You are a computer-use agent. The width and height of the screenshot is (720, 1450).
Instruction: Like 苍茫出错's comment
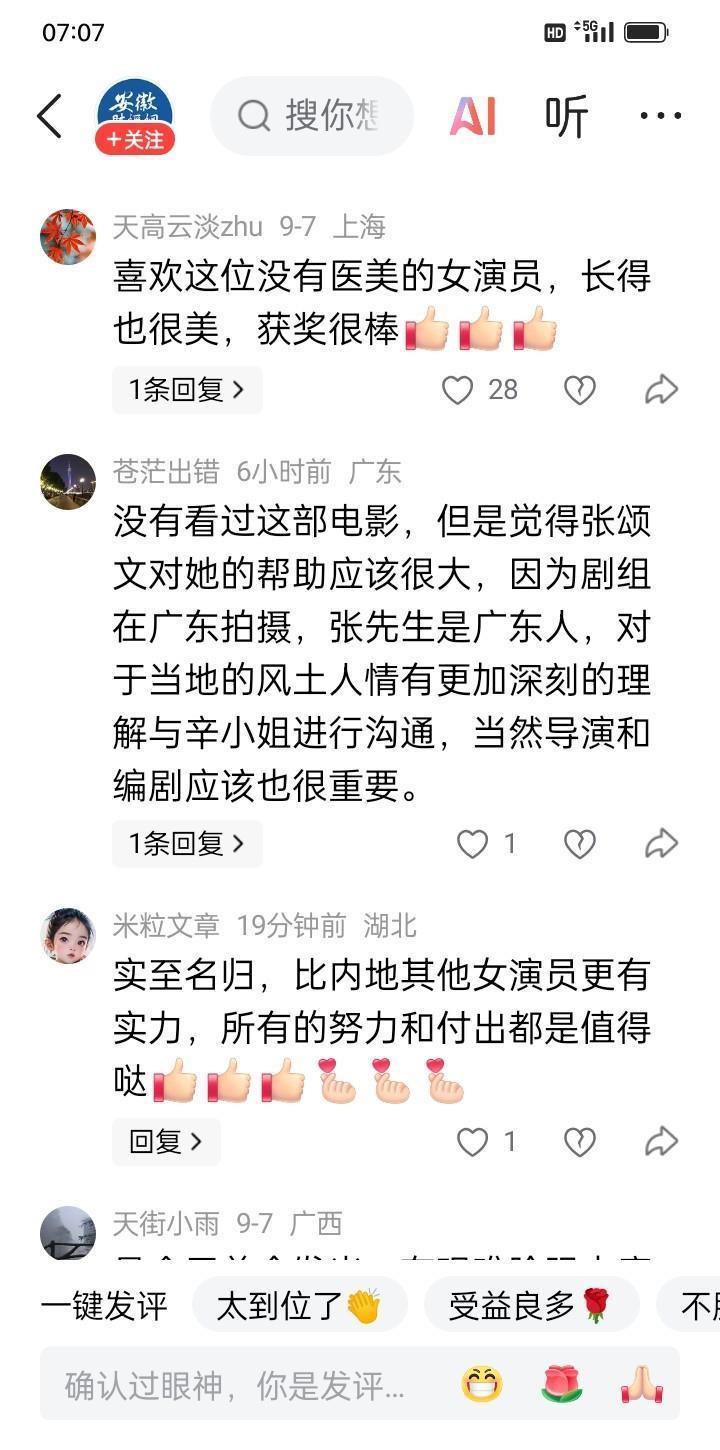(472, 844)
